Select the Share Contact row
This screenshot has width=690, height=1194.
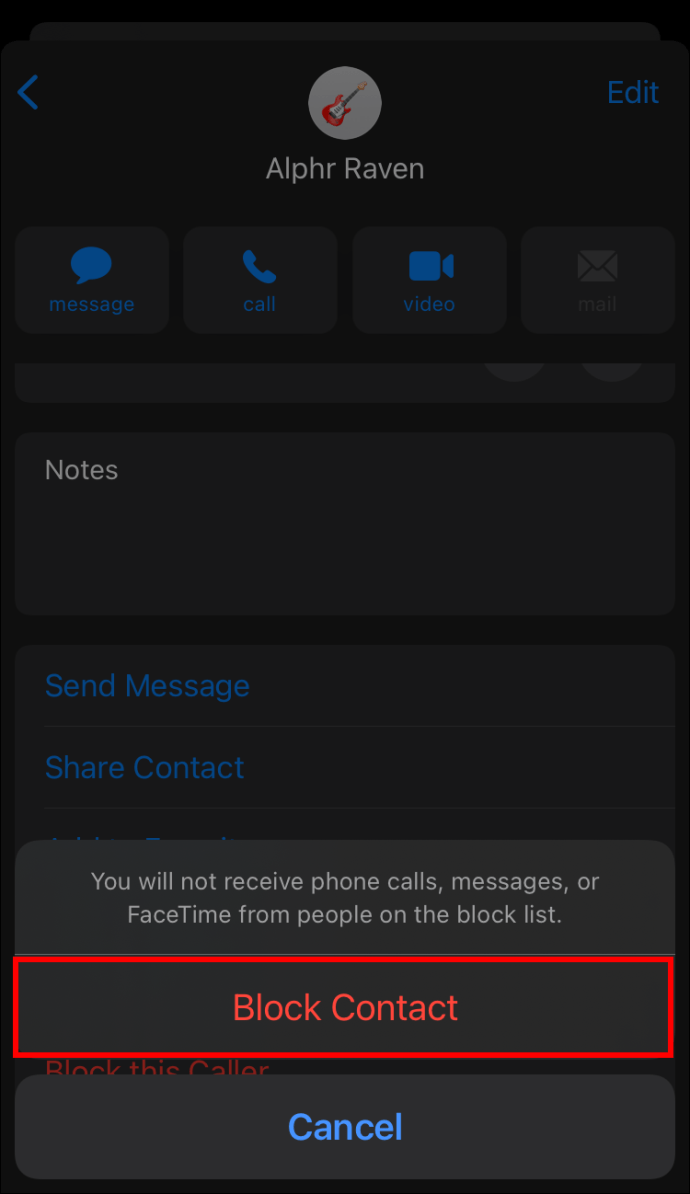(x=344, y=768)
